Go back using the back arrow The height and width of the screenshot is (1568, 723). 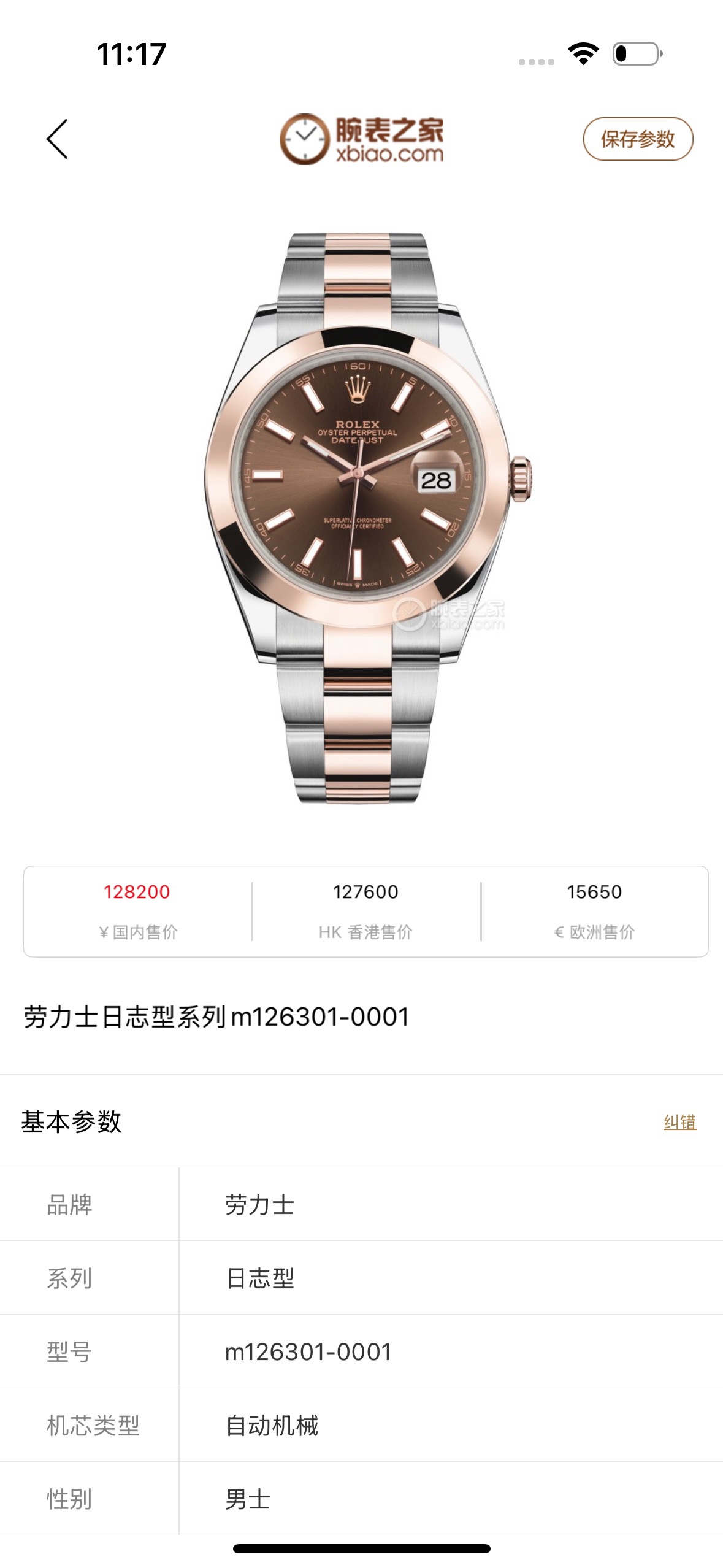58,139
